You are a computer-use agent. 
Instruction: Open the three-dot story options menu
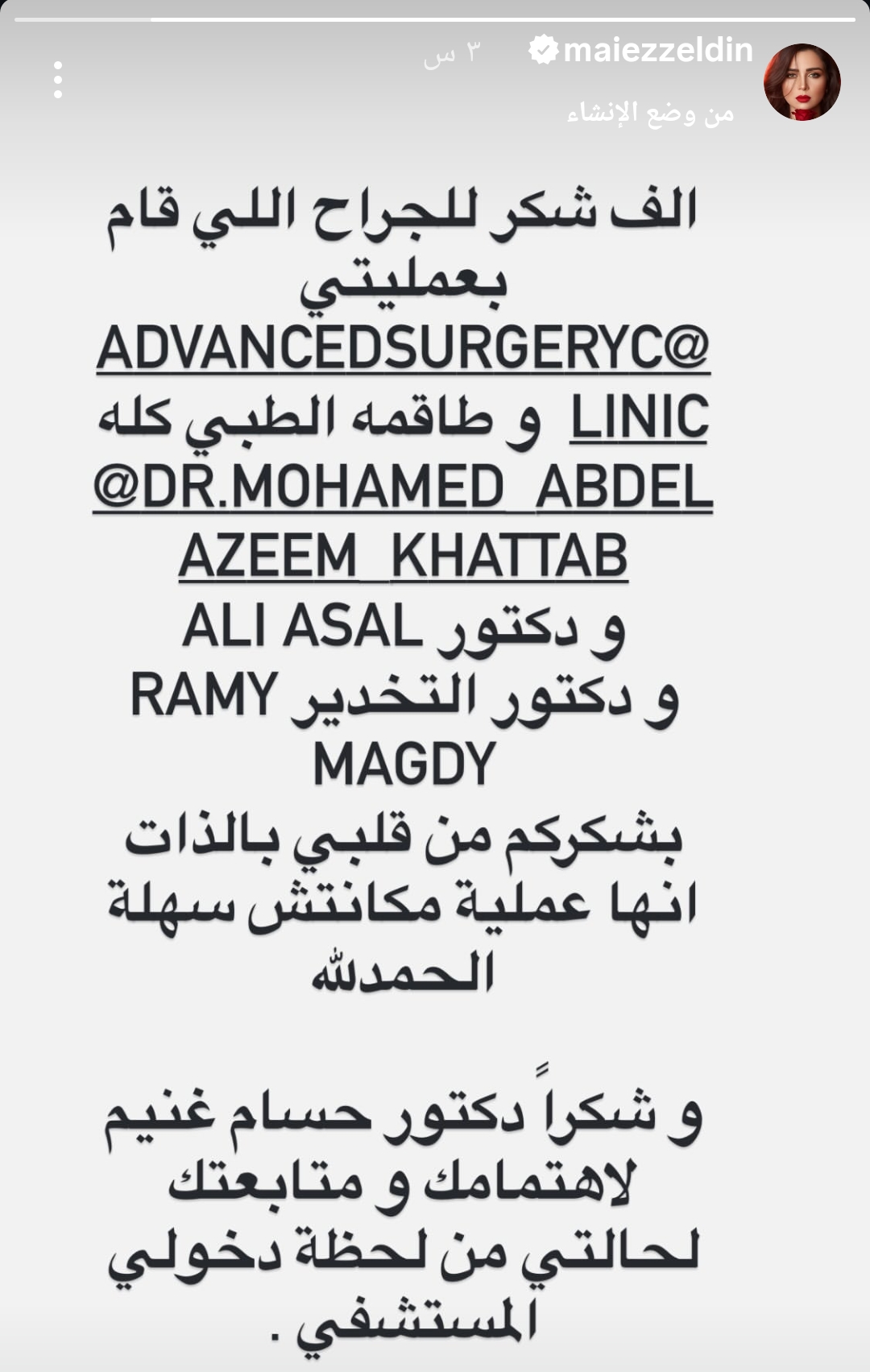[58, 81]
